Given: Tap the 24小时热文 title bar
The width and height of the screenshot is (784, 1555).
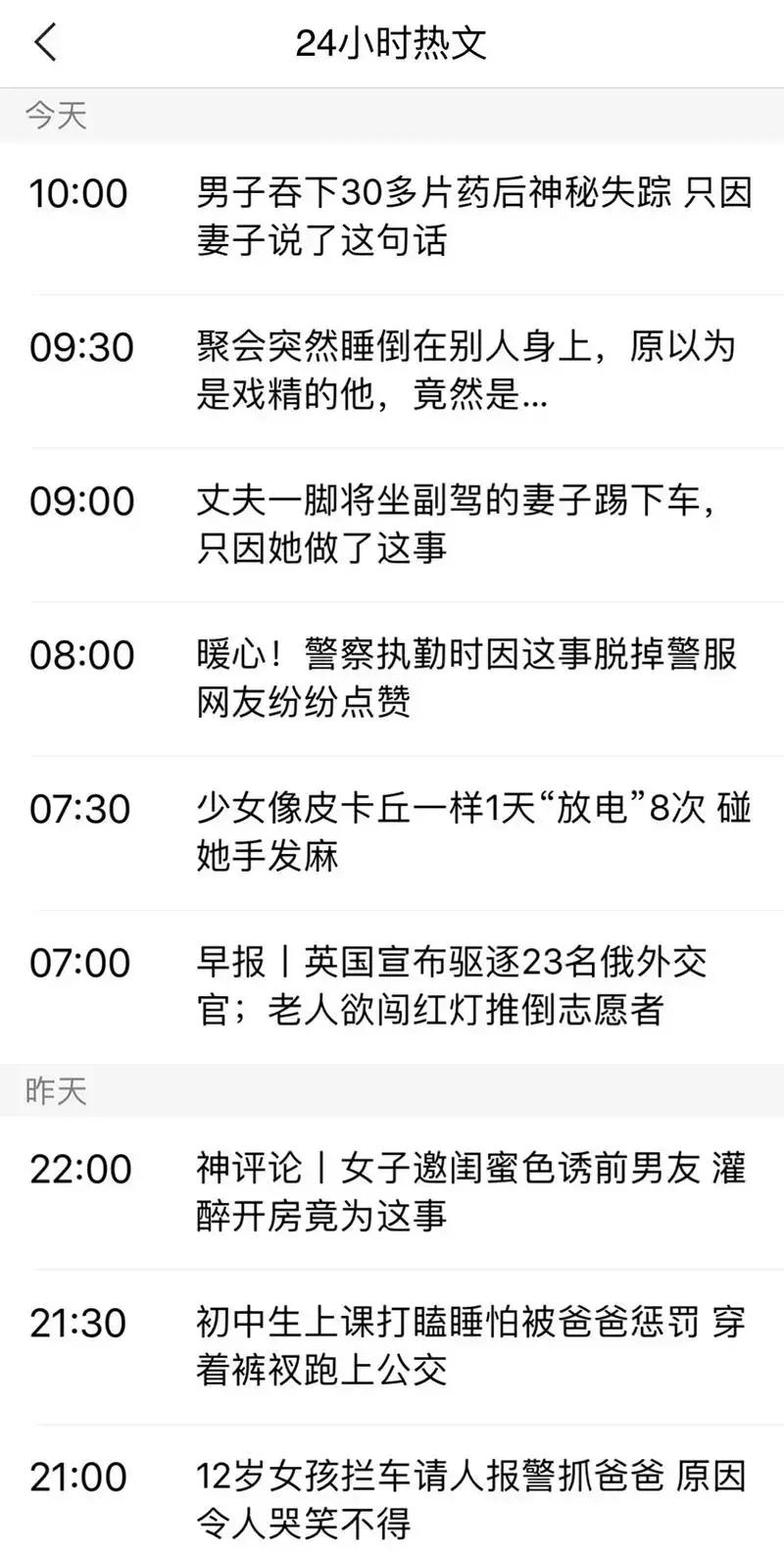Looking at the screenshot, I should [x=392, y=44].
